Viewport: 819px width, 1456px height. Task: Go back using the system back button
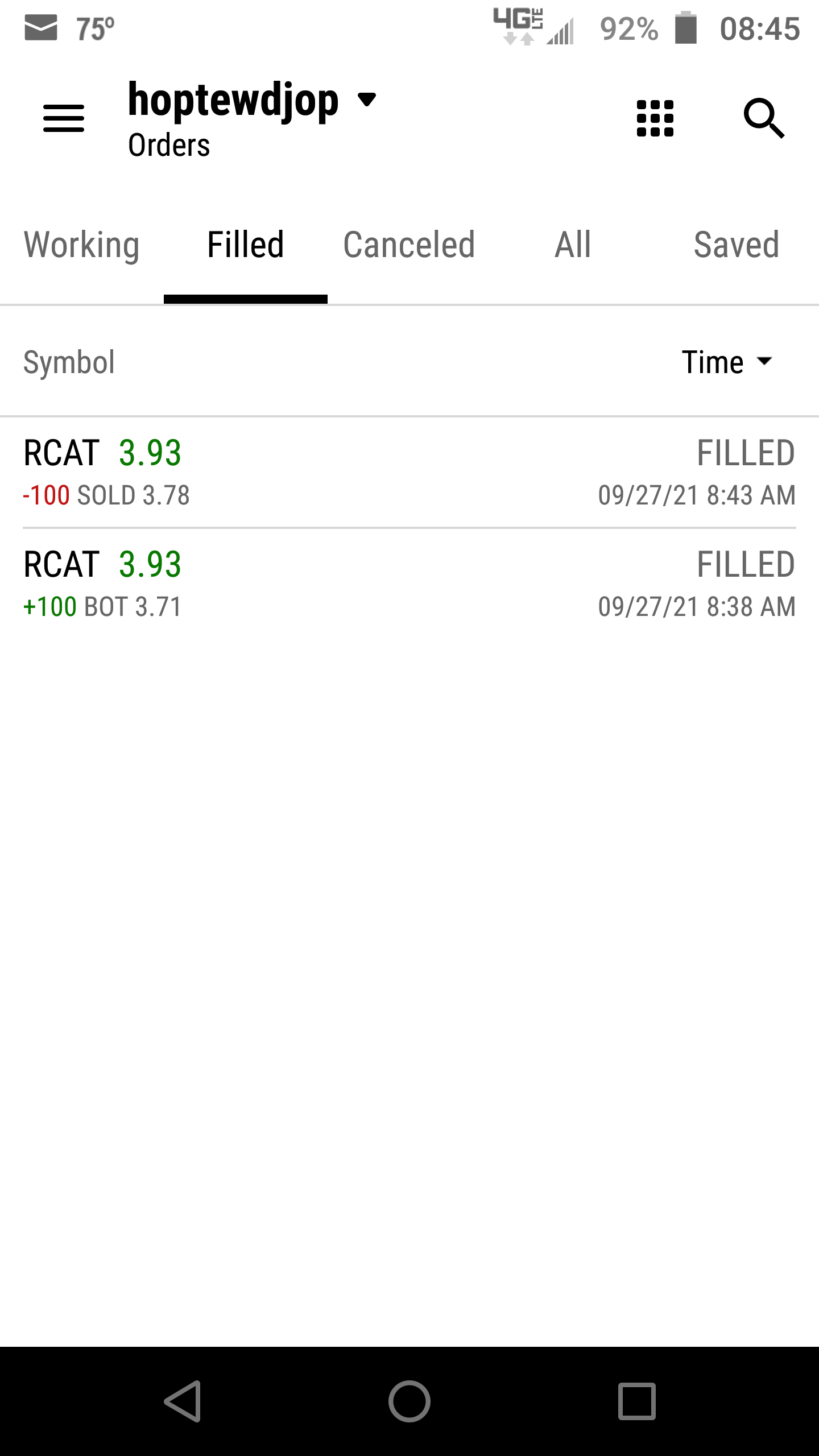pyautogui.click(x=183, y=1401)
